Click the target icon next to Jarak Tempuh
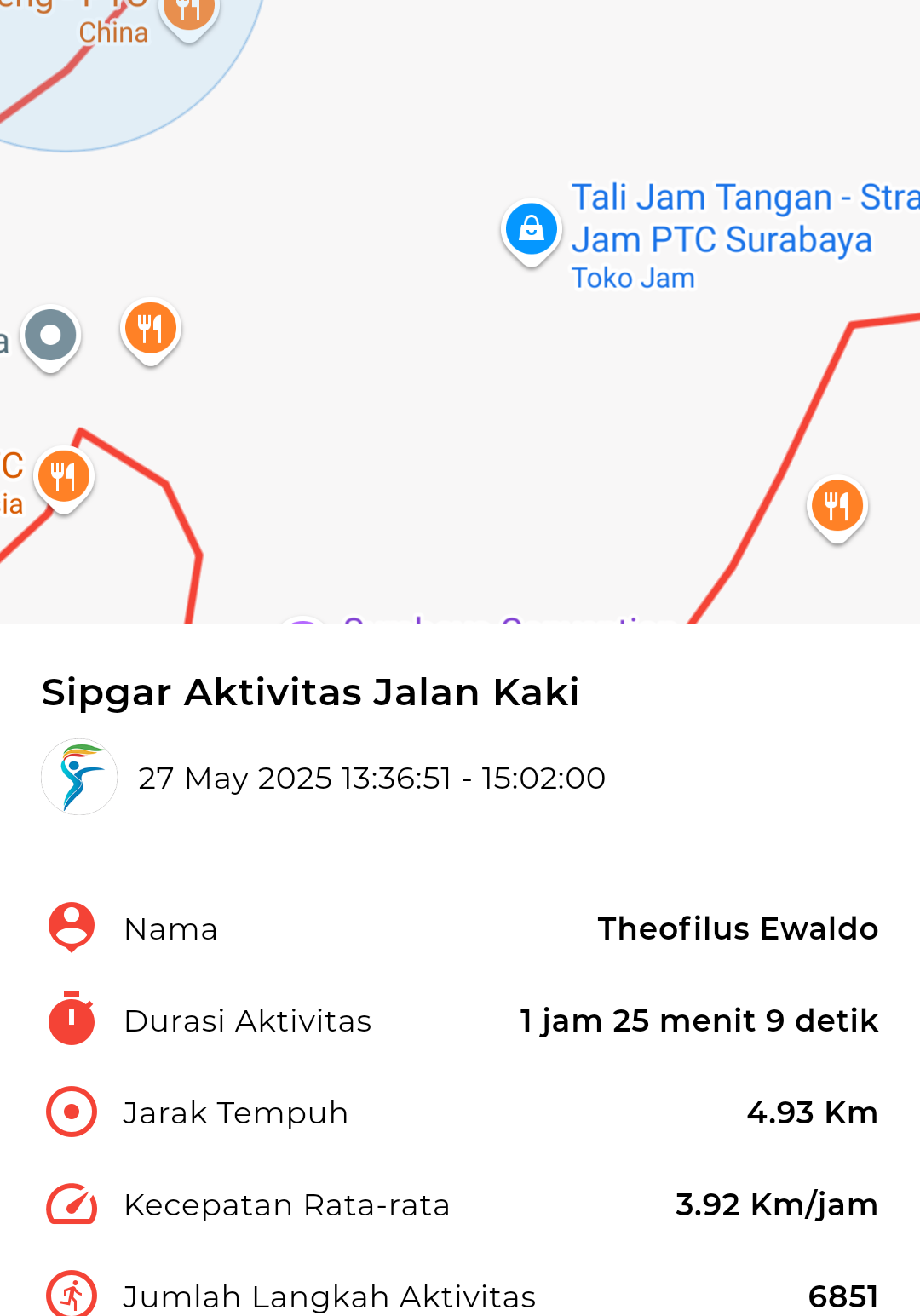920x1316 pixels. (71, 1112)
